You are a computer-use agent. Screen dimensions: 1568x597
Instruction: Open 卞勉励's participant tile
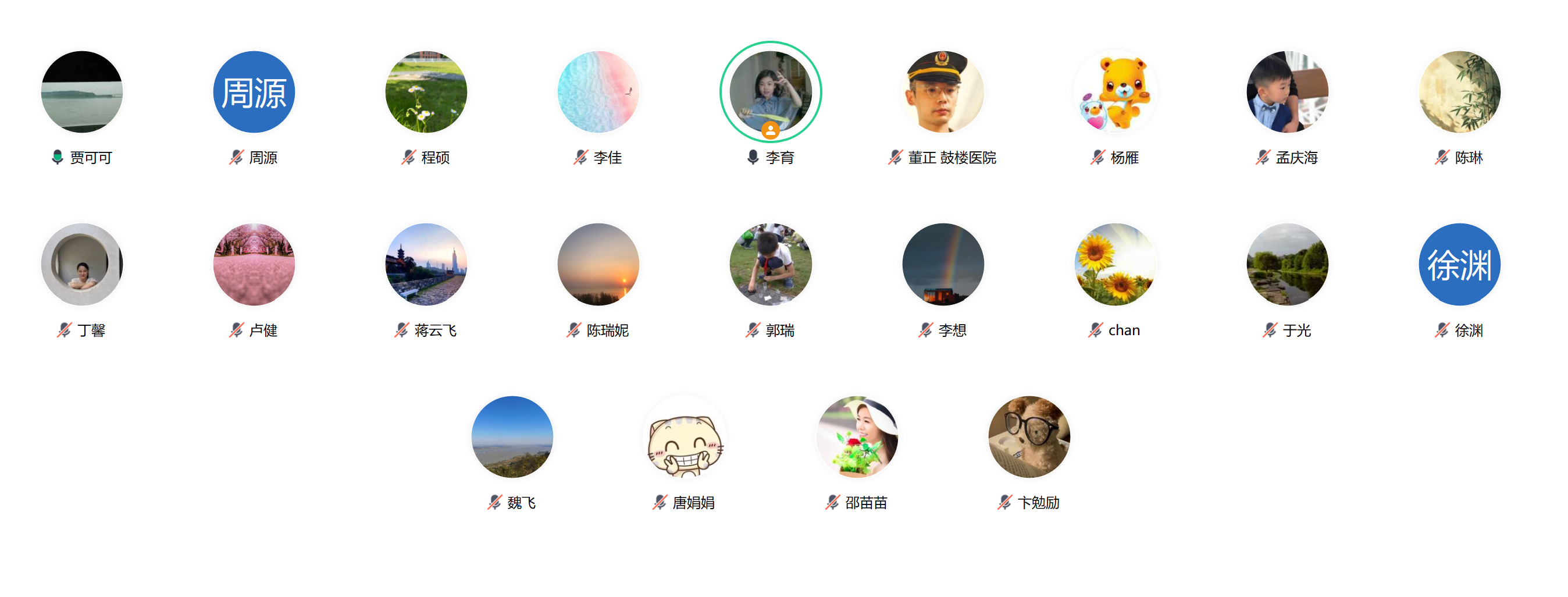(1029, 437)
